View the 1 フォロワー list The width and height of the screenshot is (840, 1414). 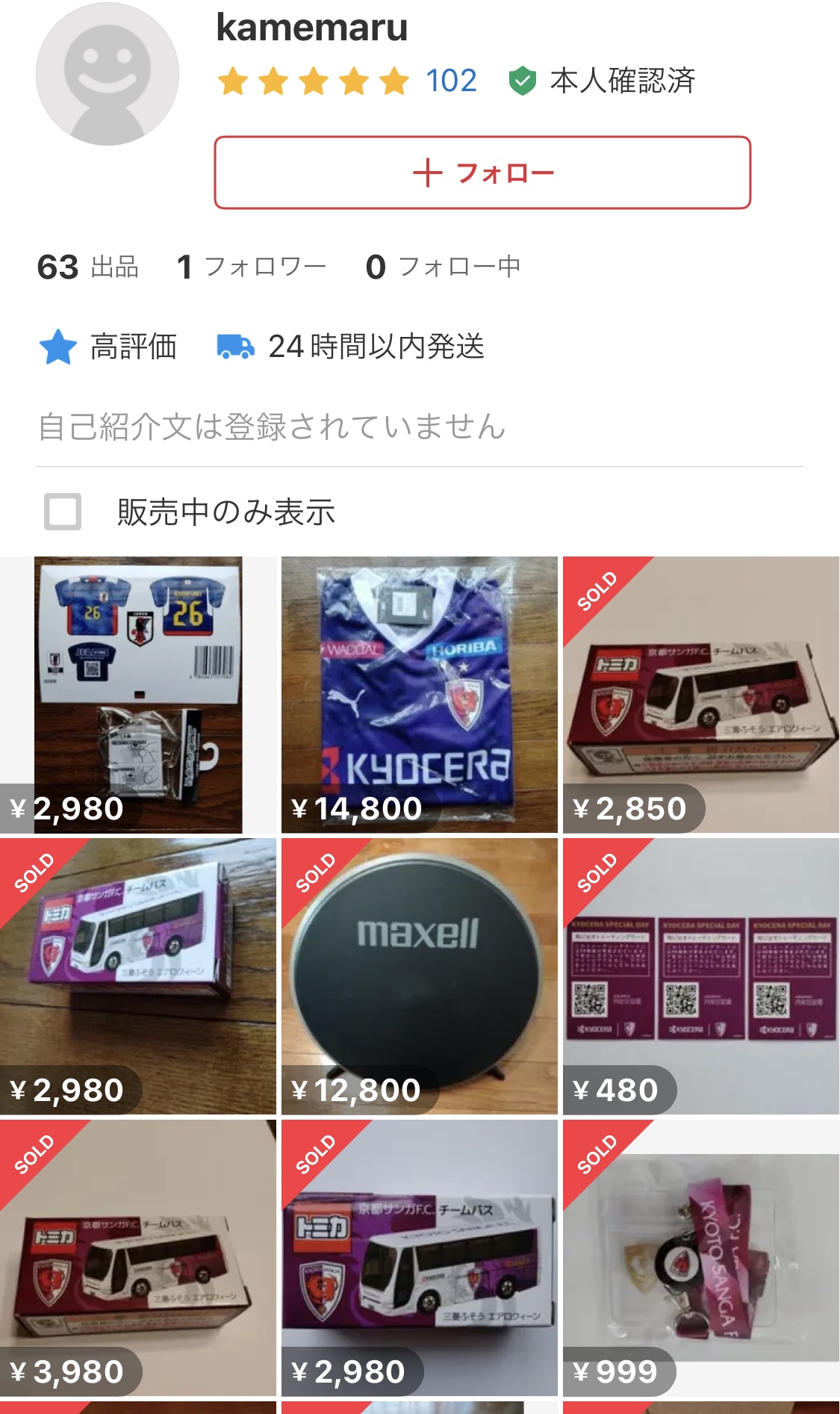coord(252,267)
